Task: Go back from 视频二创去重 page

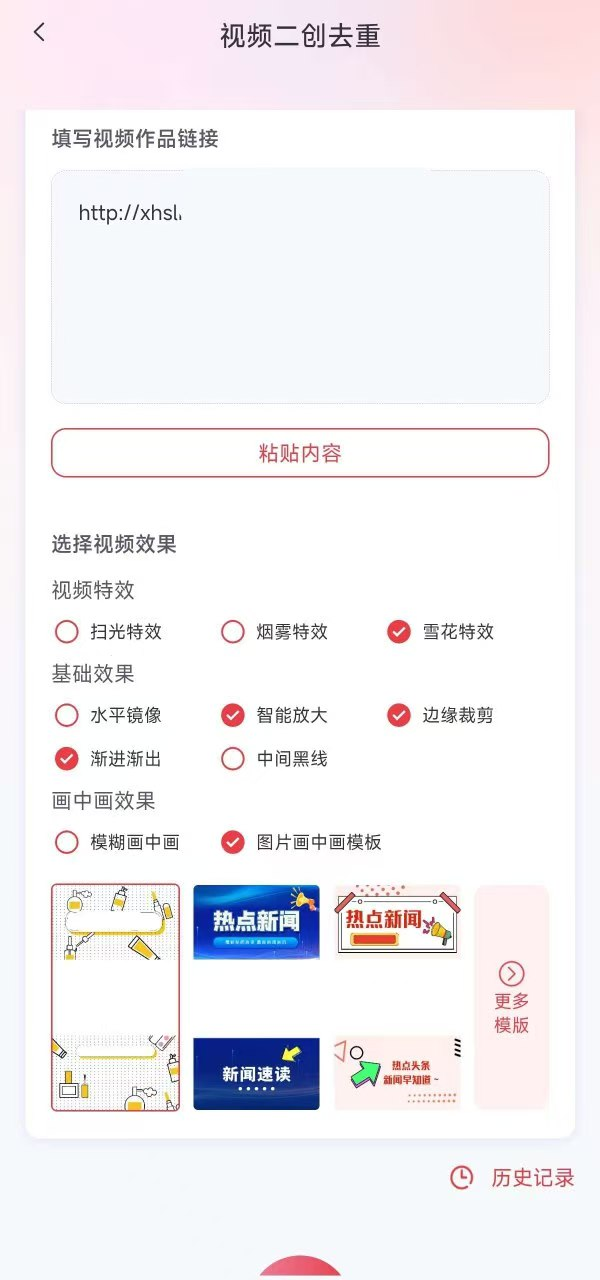Action: 39,33
